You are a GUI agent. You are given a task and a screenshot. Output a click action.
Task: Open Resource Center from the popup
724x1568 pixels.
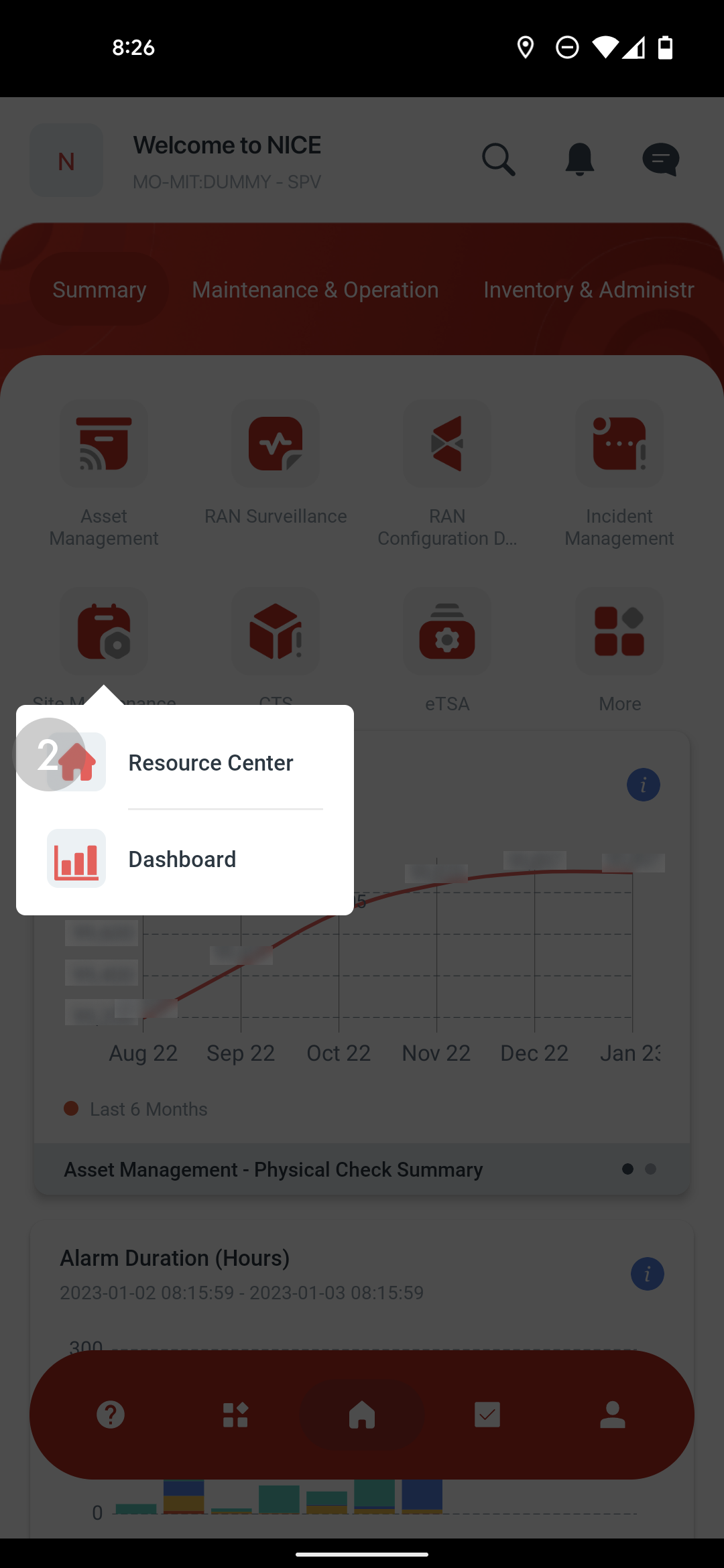209,763
